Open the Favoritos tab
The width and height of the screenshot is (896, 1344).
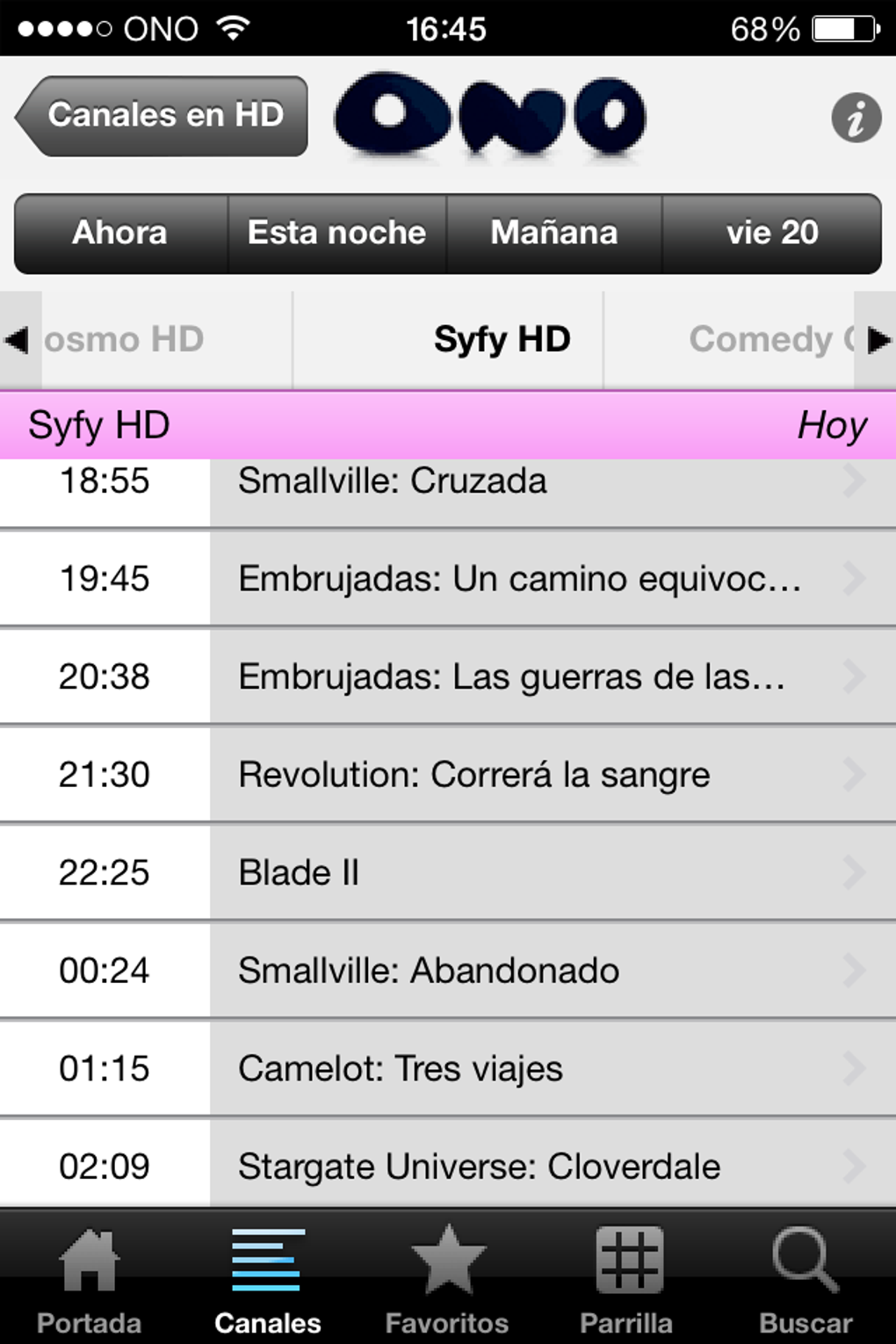pos(447,1279)
